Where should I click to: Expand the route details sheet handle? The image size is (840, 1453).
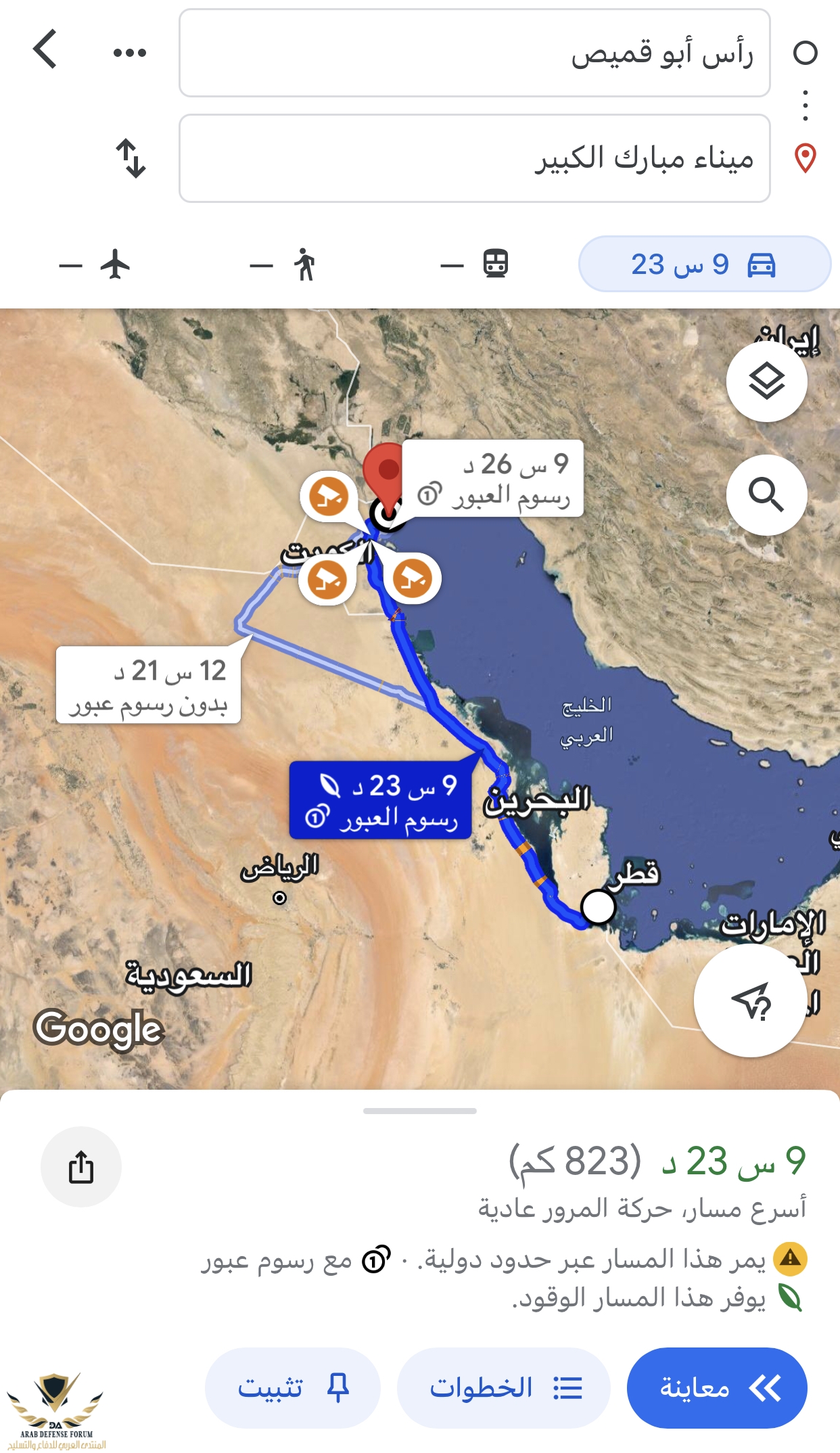tap(420, 1111)
